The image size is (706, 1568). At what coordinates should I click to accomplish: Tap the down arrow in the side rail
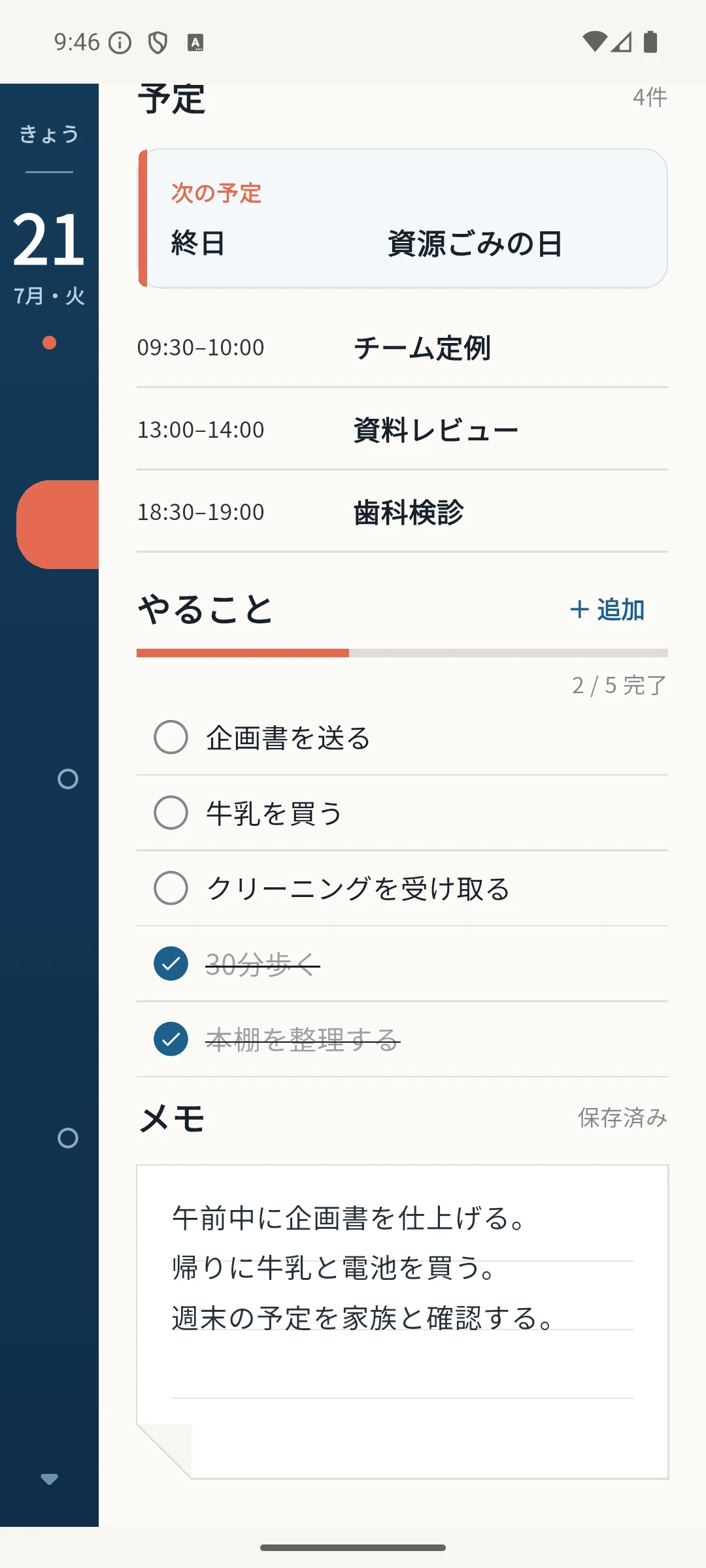pos(49,1478)
